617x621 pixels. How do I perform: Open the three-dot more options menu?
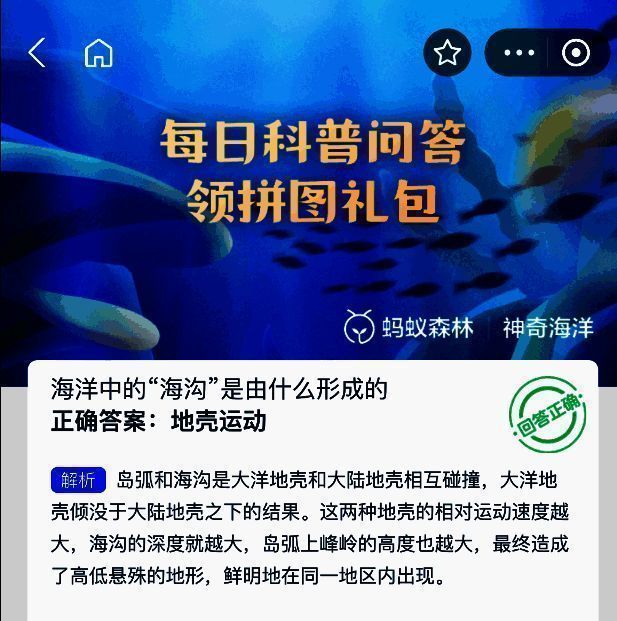pos(519,53)
